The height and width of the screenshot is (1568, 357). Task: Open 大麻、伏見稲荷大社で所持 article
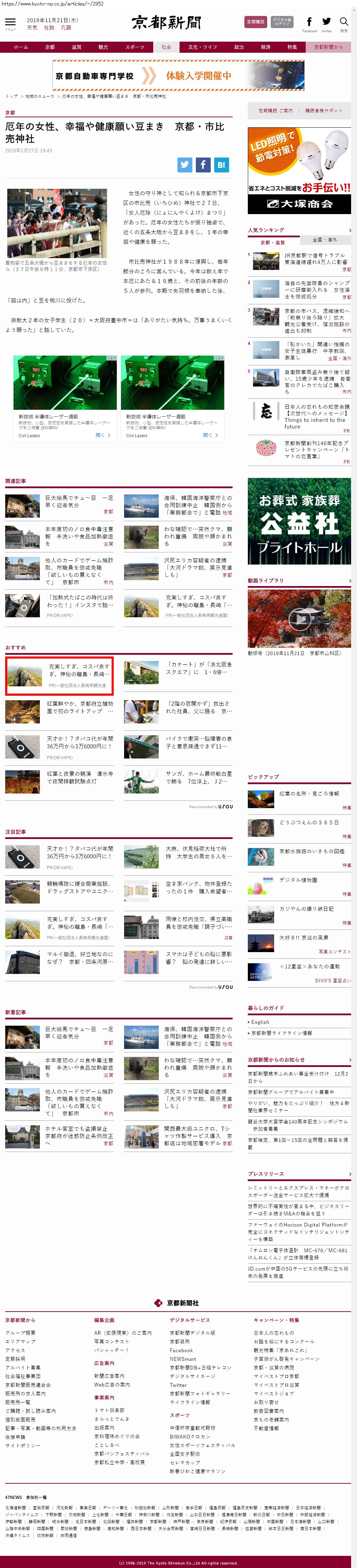point(198,852)
